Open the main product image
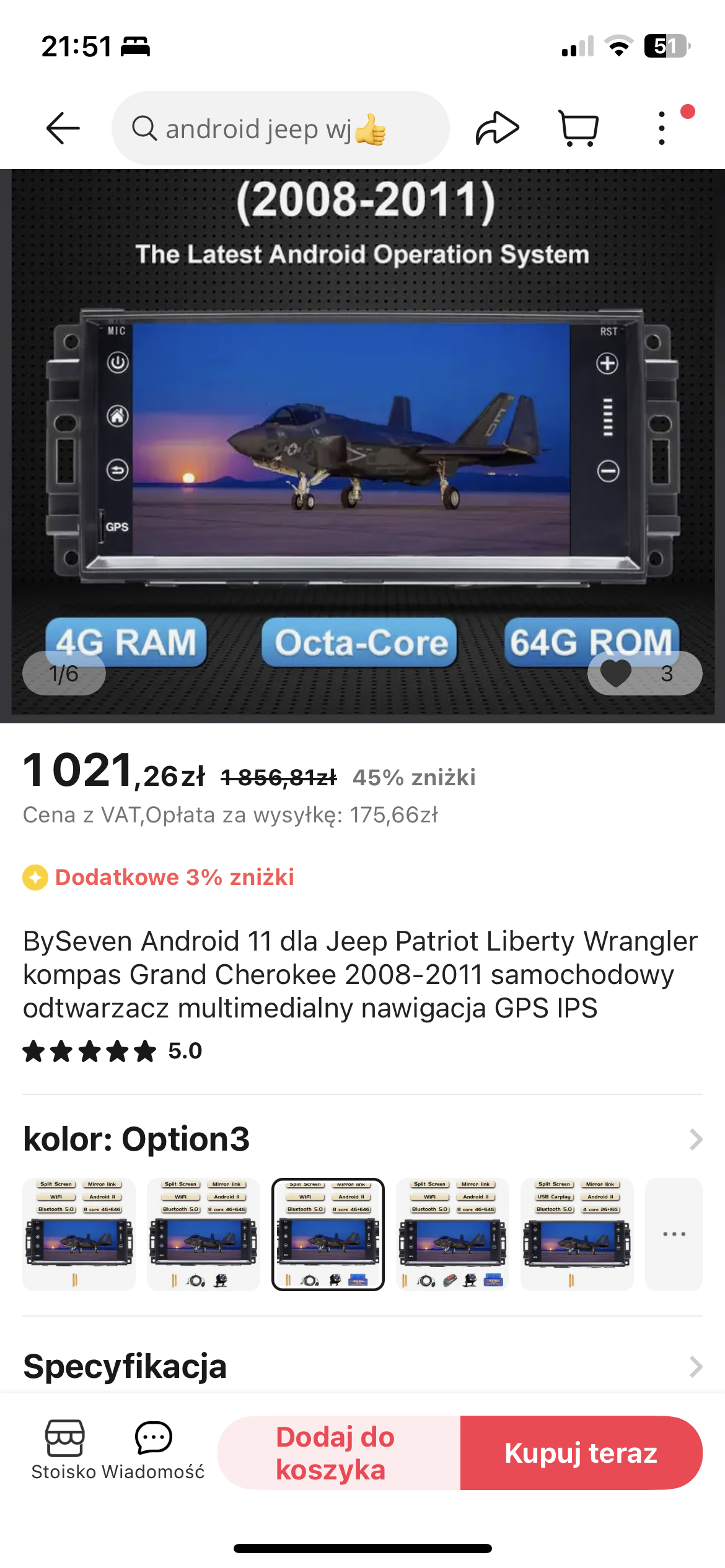725x1568 pixels. tap(362, 446)
